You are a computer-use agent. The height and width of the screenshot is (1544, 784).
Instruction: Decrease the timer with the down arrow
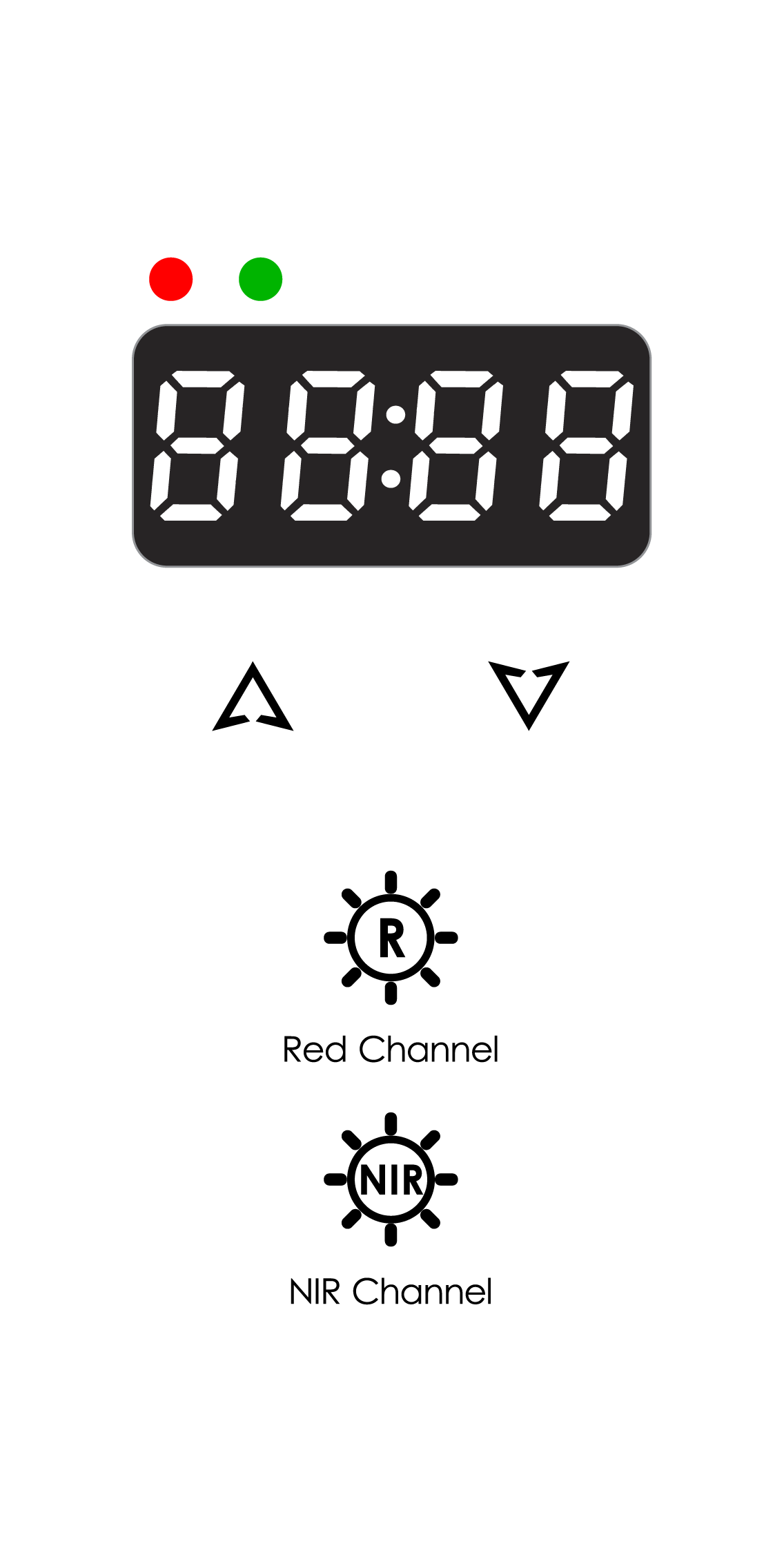[529, 693]
